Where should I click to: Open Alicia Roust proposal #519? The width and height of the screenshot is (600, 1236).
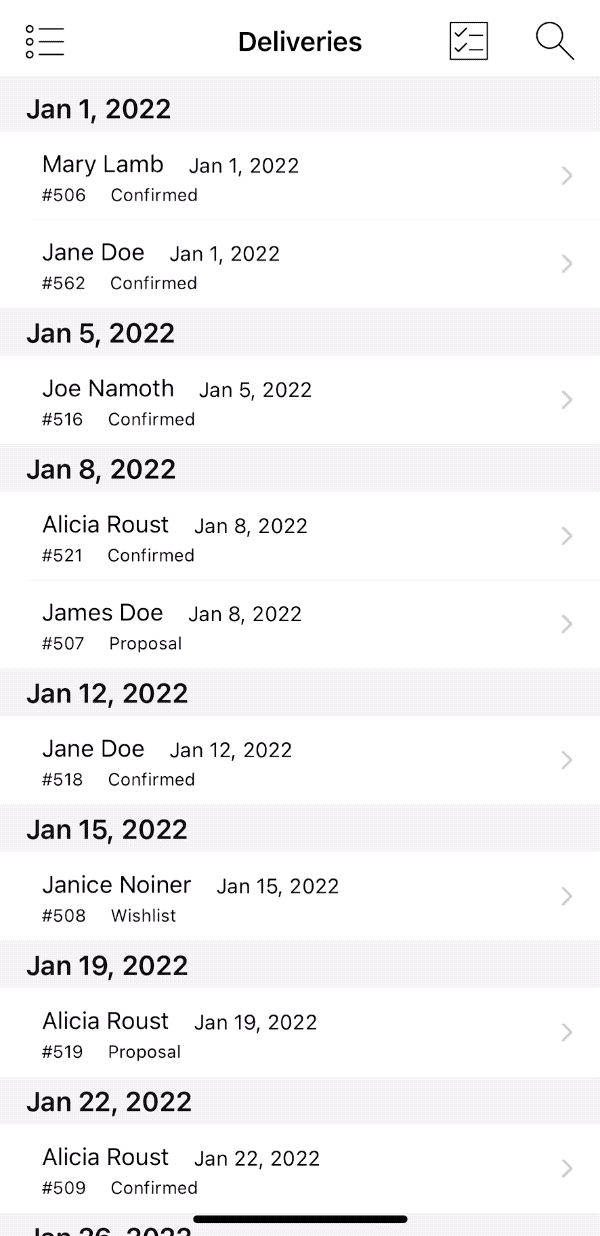pyautogui.click(x=300, y=1032)
